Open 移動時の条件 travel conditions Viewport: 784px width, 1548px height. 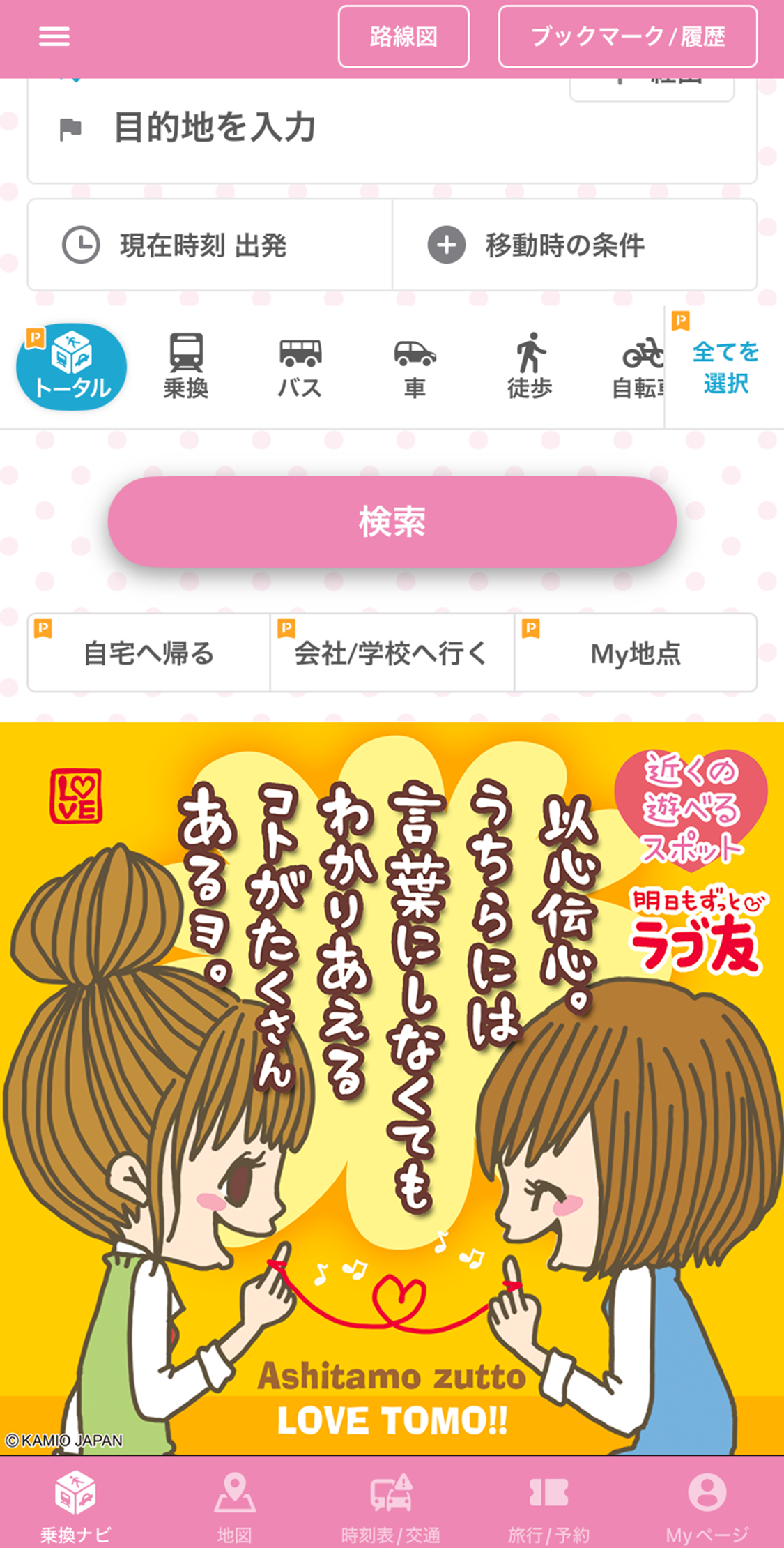[574, 245]
